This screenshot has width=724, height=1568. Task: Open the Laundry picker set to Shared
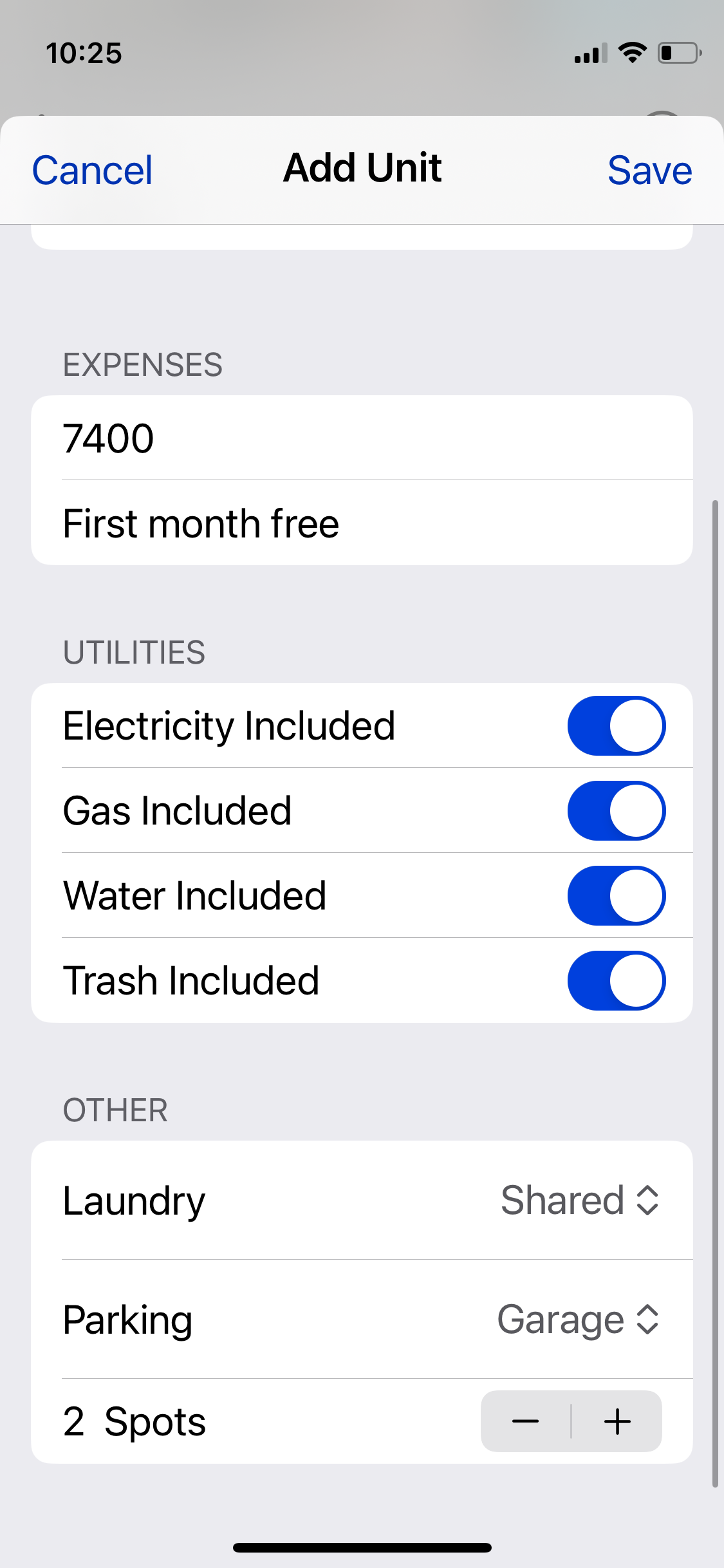point(579,1200)
